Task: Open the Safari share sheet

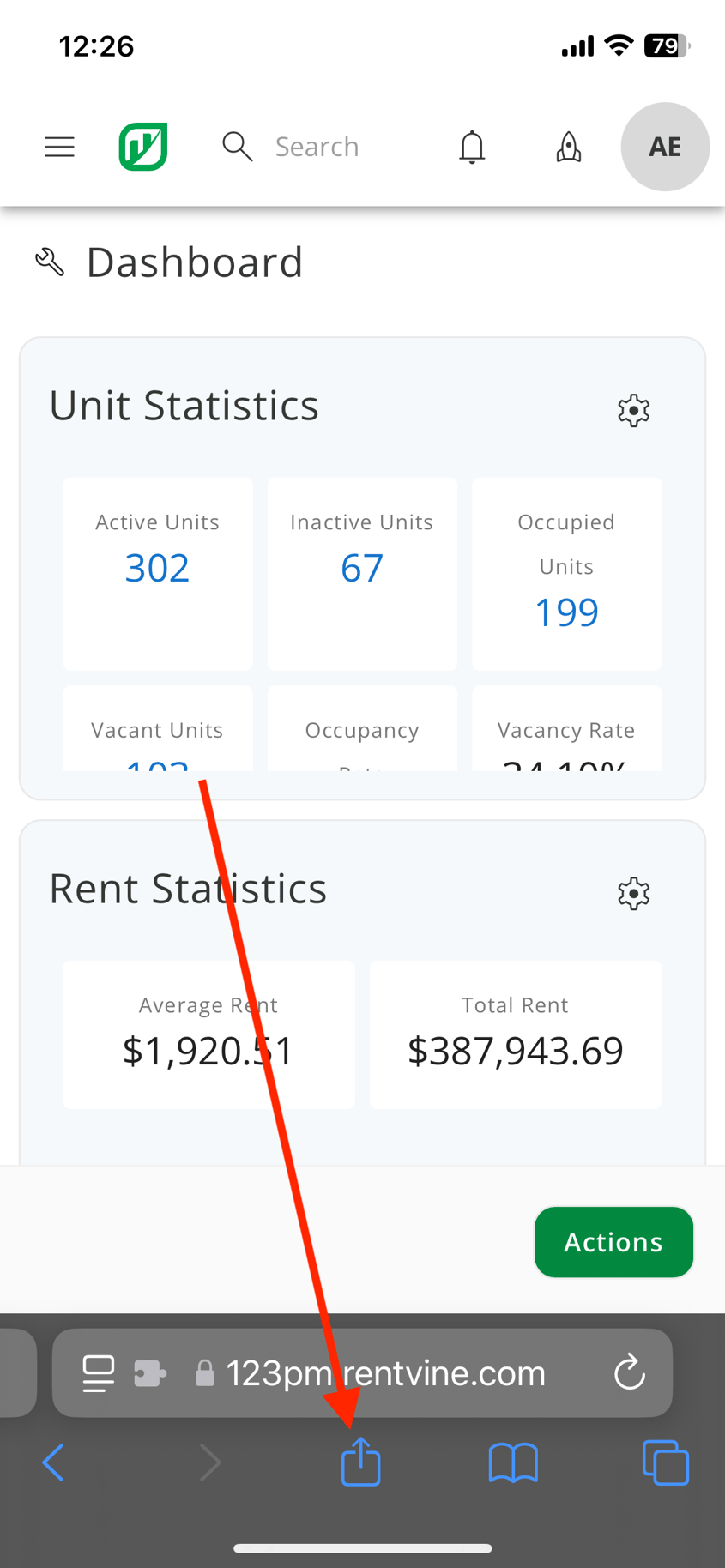Action: (x=360, y=1462)
